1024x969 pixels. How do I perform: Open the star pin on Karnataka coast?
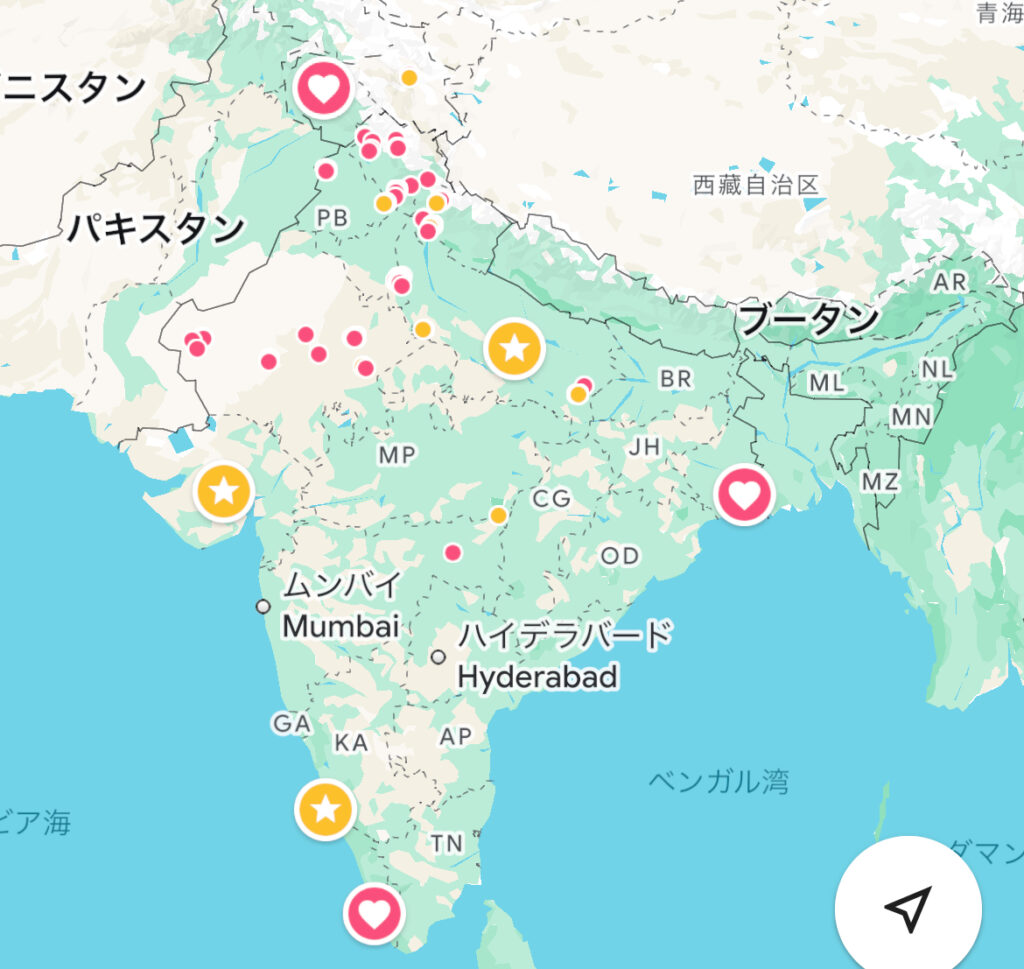coord(325,808)
